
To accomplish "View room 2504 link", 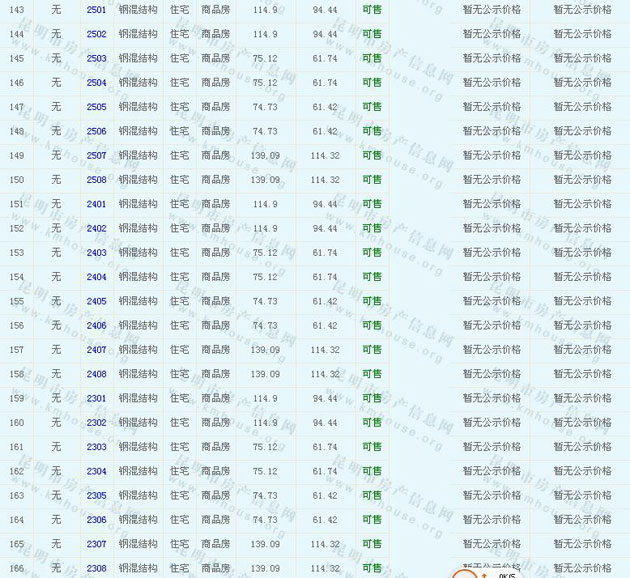I will point(96,82).
